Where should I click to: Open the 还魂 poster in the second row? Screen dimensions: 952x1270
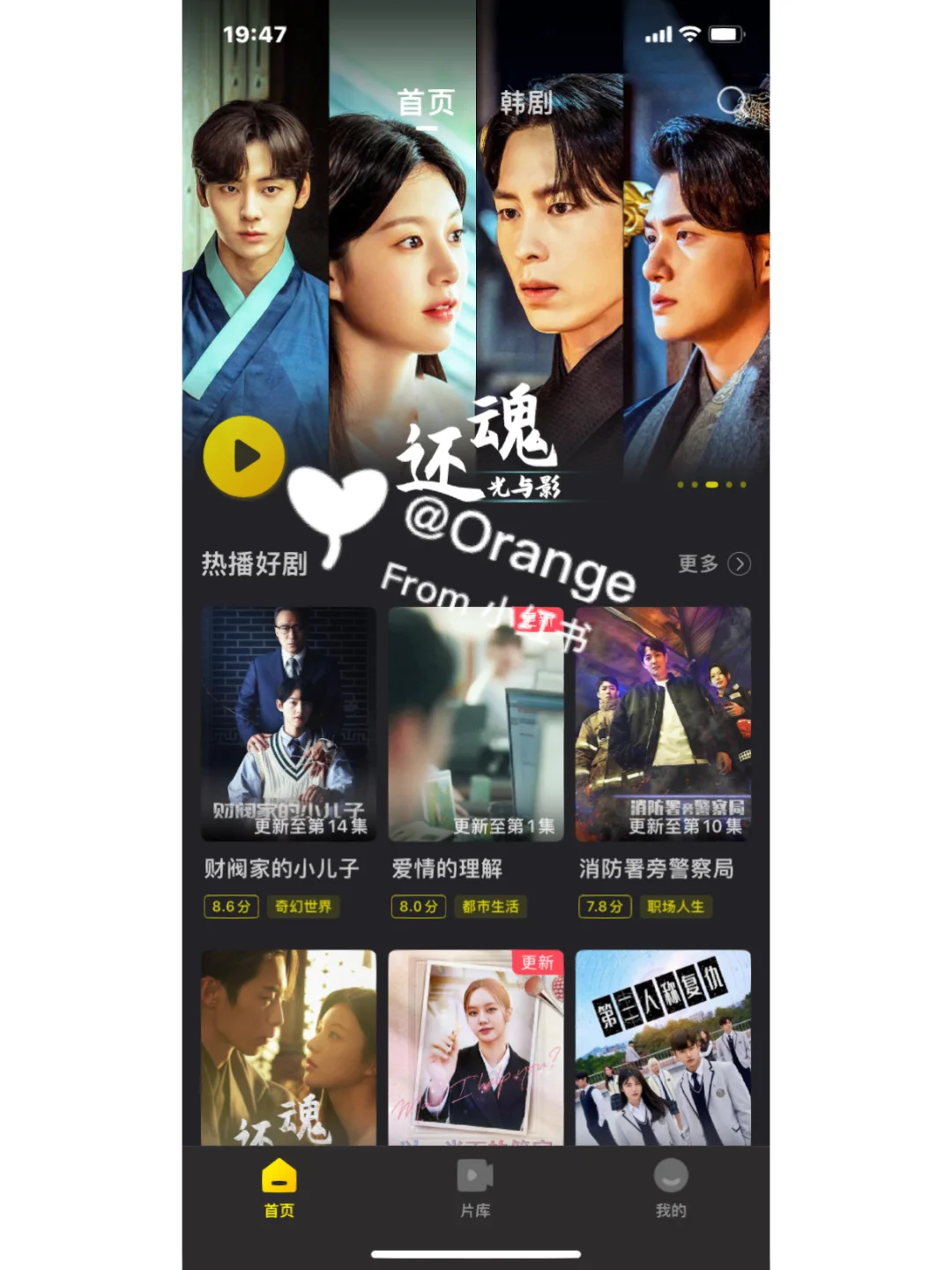(288, 1048)
